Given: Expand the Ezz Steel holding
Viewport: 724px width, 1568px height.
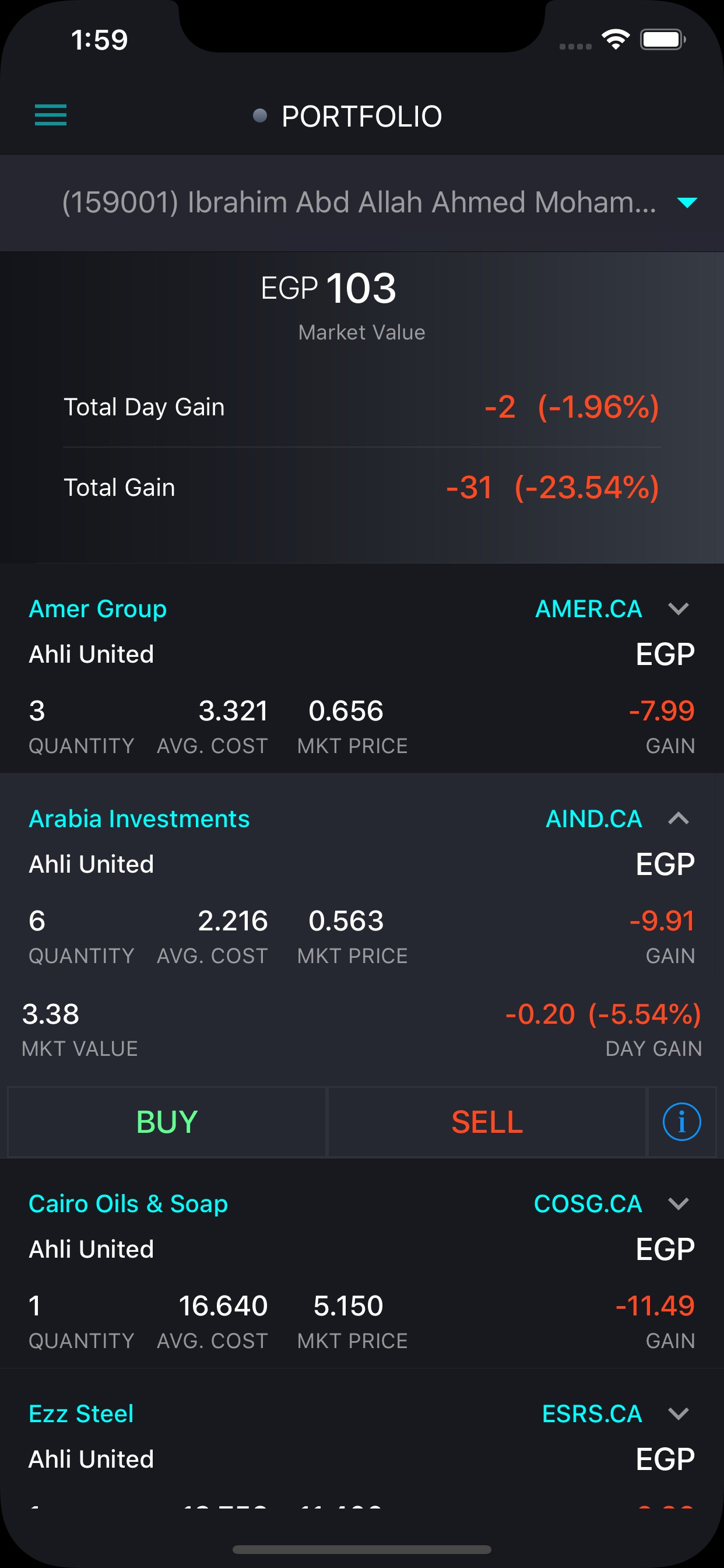Looking at the screenshot, I should point(678,1413).
